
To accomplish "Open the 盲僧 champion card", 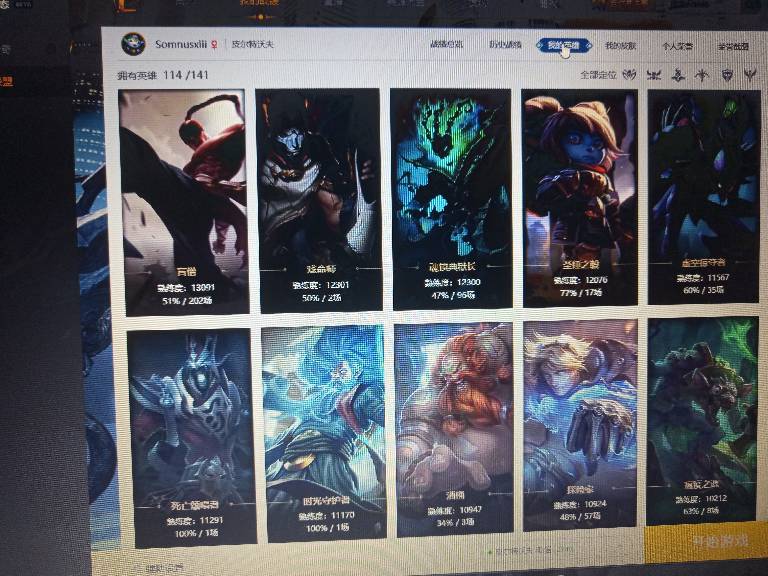I will click(x=182, y=195).
